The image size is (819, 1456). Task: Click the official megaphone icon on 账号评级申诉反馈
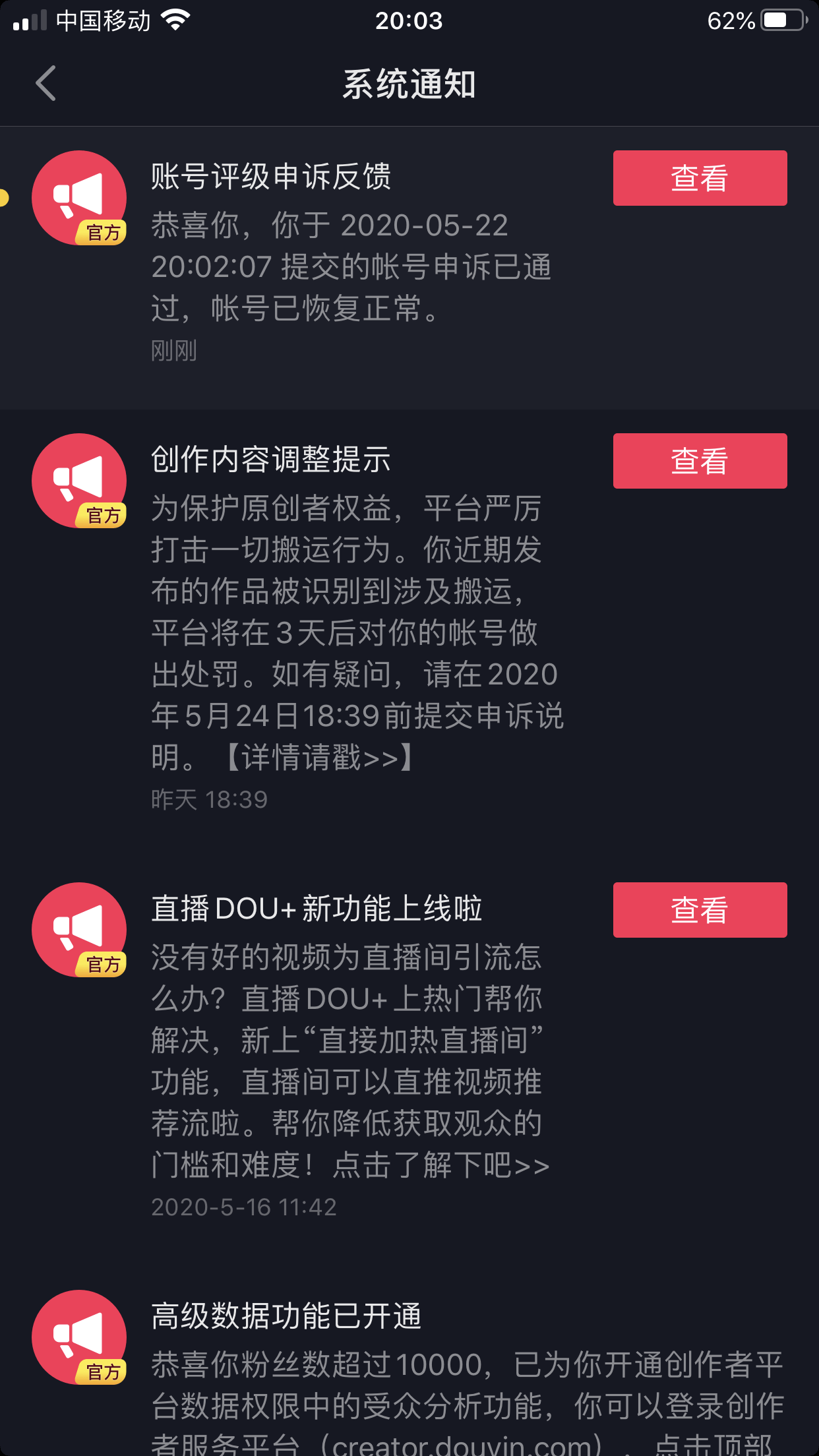[x=78, y=196]
